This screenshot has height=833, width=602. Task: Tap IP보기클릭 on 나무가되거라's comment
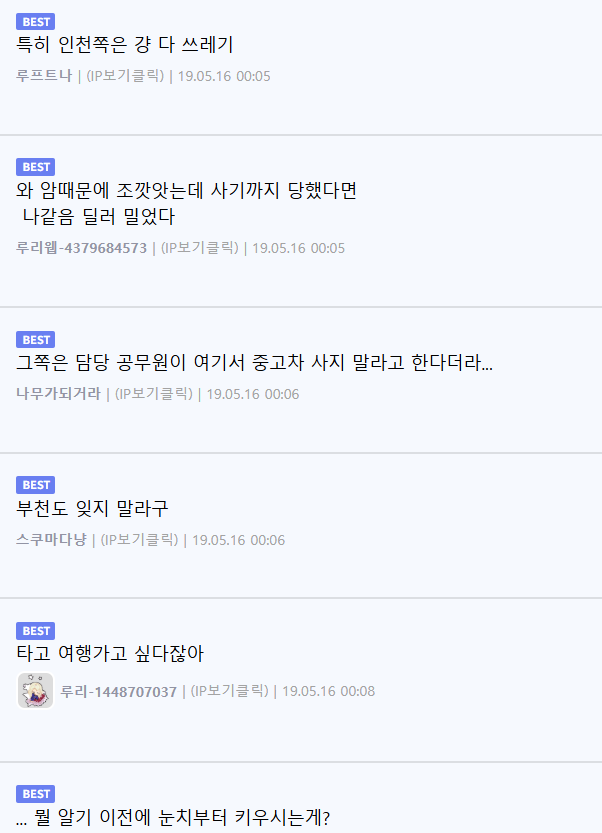point(154,394)
